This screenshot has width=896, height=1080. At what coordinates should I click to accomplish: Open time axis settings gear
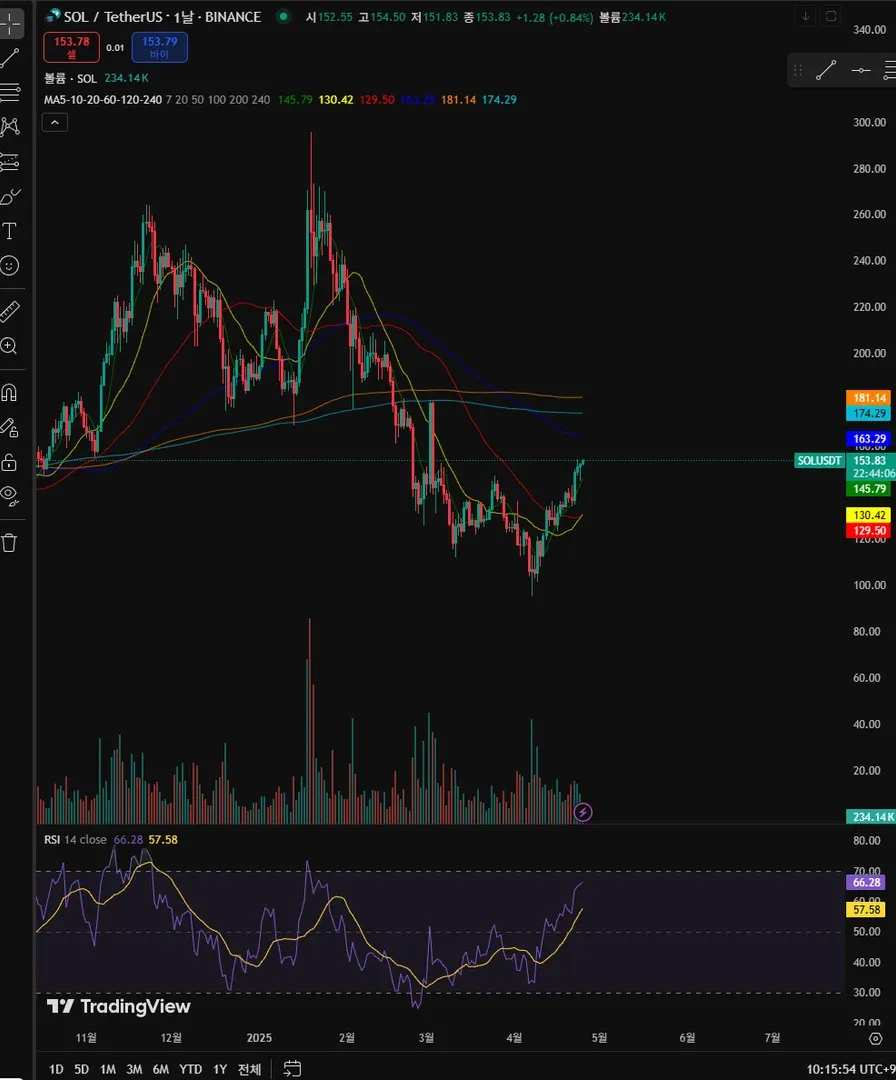pyautogui.click(x=875, y=1040)
